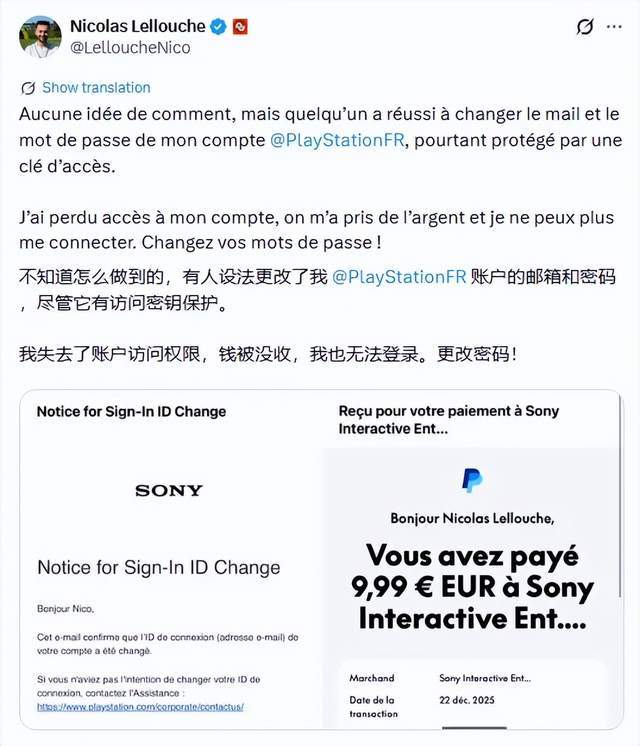Open @PlayStationFR mention in the Chinese text

click(398, 277)
